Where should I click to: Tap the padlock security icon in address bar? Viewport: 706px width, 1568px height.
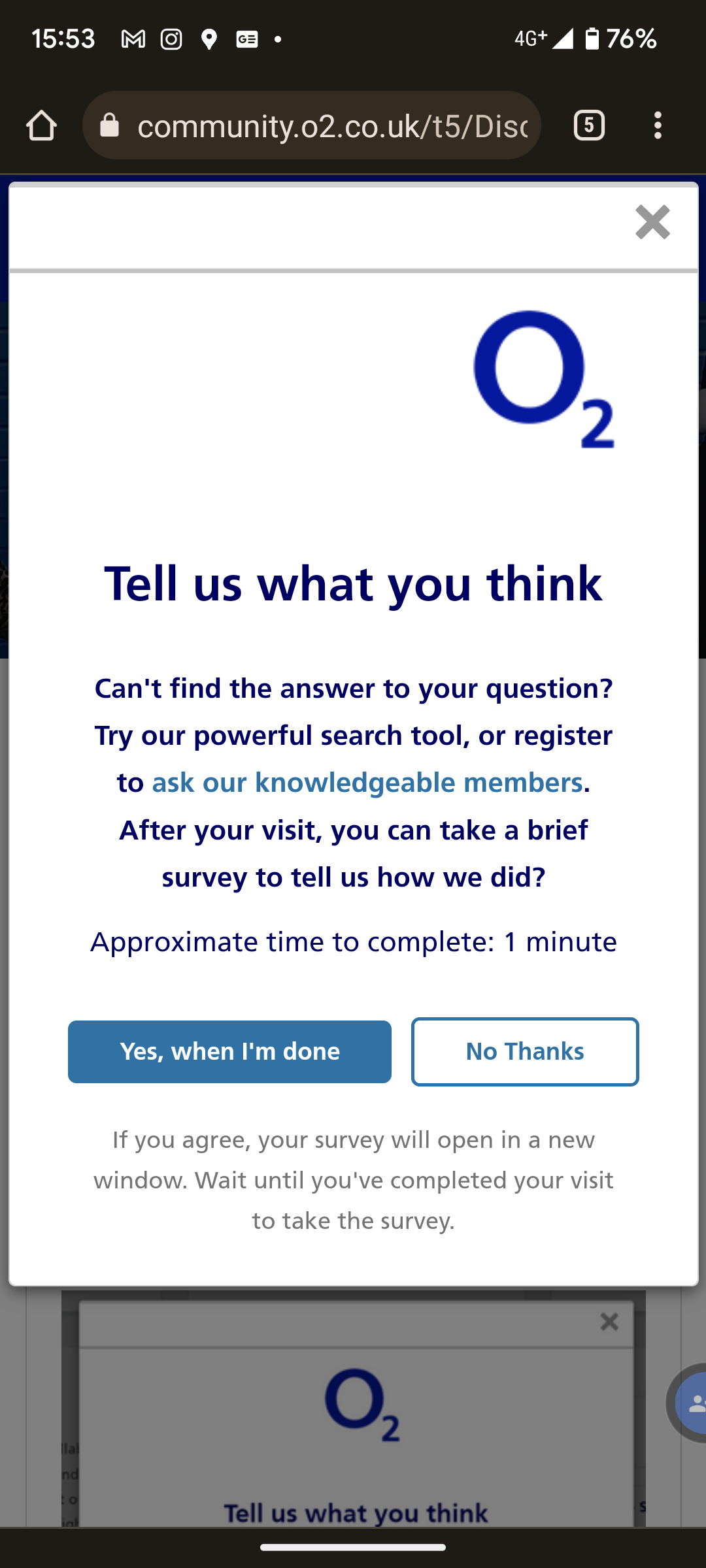[x=110, y=125]
